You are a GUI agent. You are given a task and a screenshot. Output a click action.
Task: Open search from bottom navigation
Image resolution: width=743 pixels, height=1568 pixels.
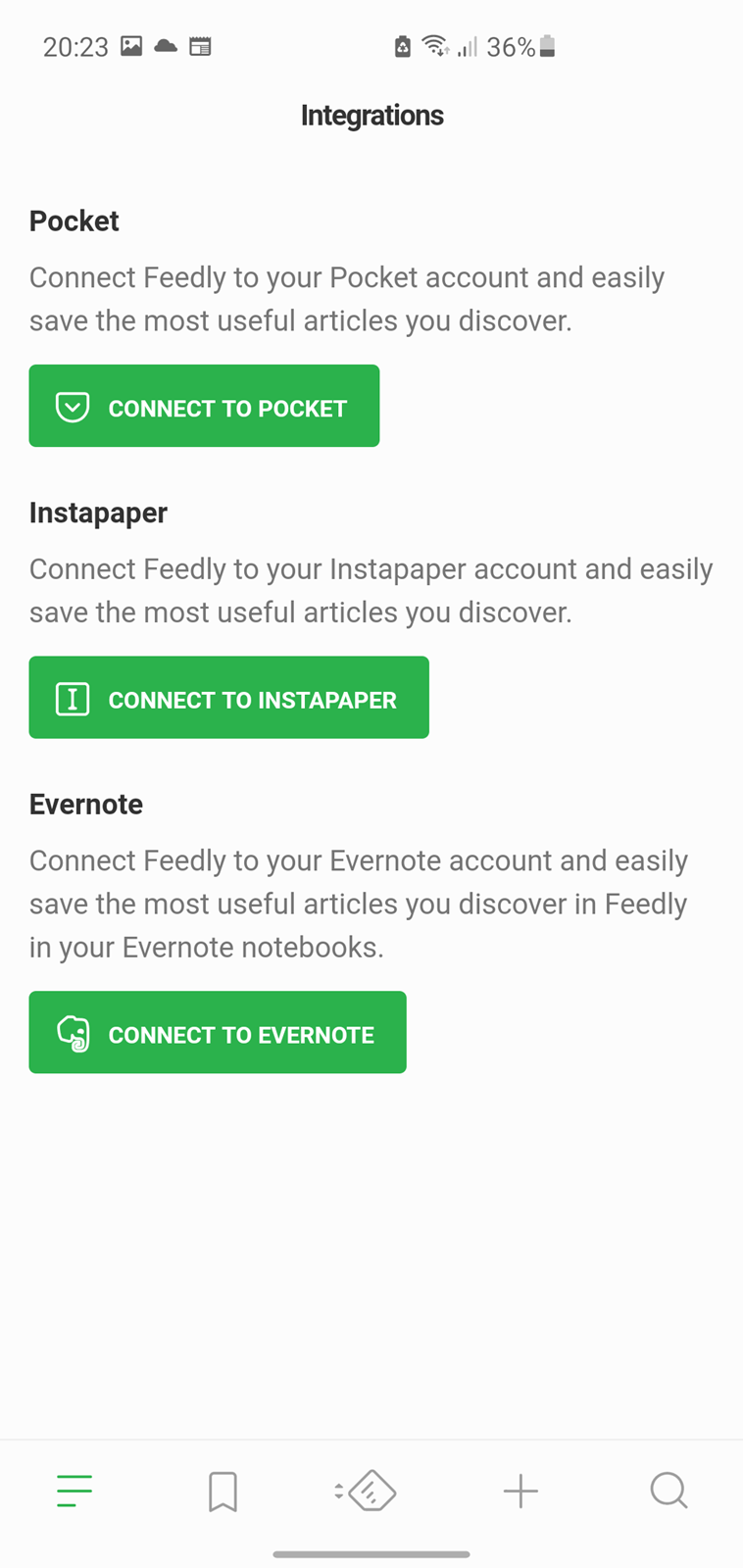coord(669,1491)
